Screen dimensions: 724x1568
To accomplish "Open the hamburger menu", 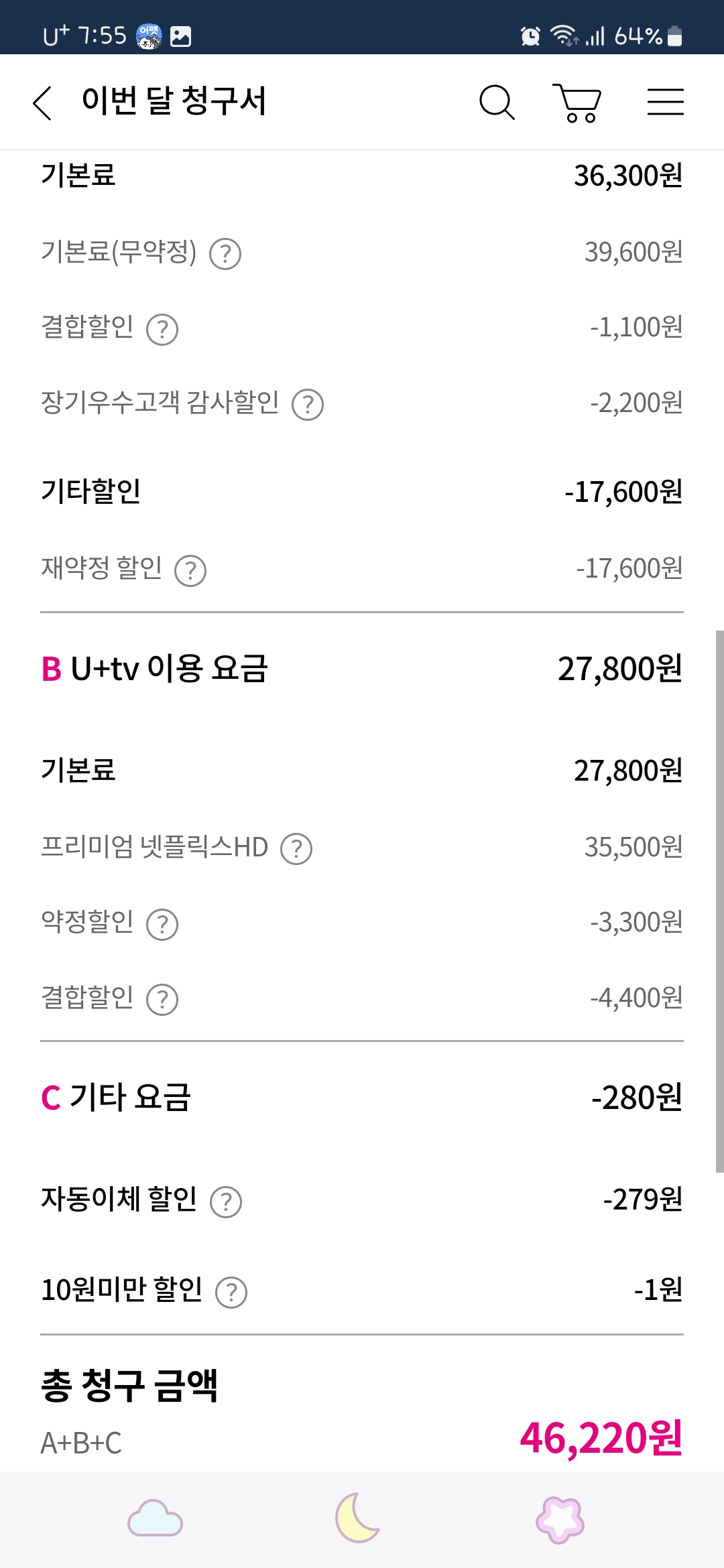I will 666,102.
